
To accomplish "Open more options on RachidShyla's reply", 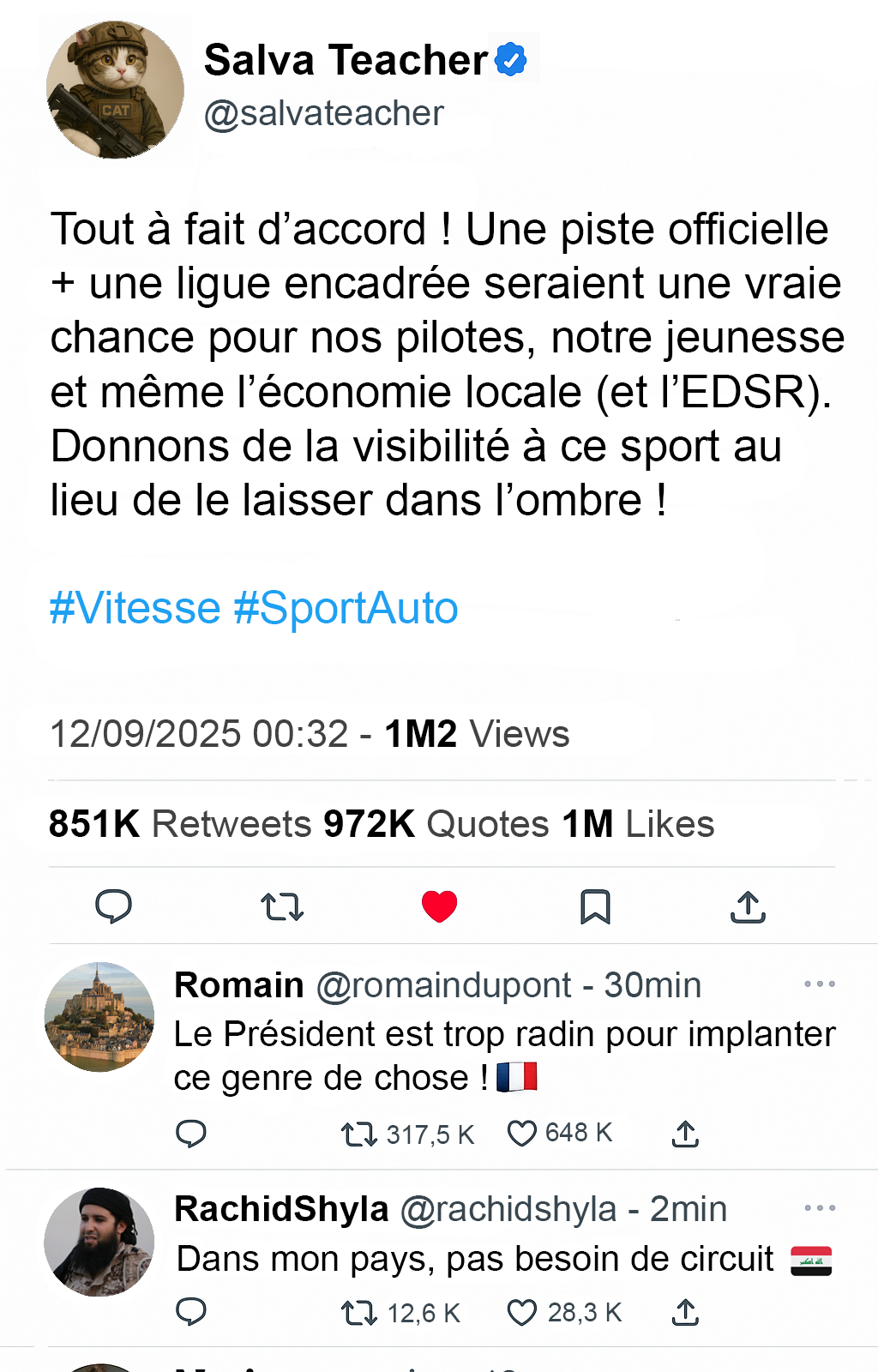I will click(820, 1208).
